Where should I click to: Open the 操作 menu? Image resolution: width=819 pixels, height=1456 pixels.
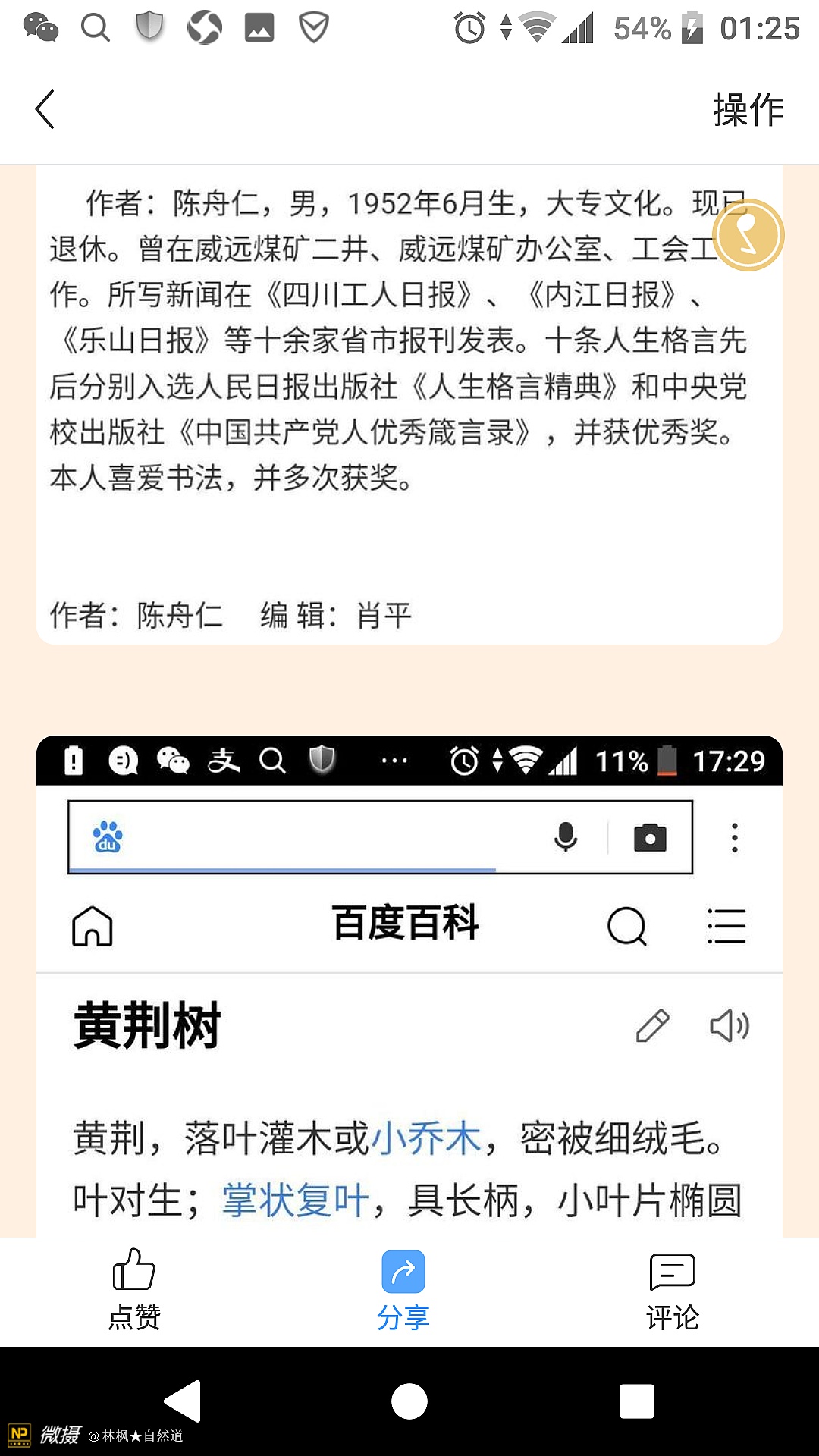748,110
